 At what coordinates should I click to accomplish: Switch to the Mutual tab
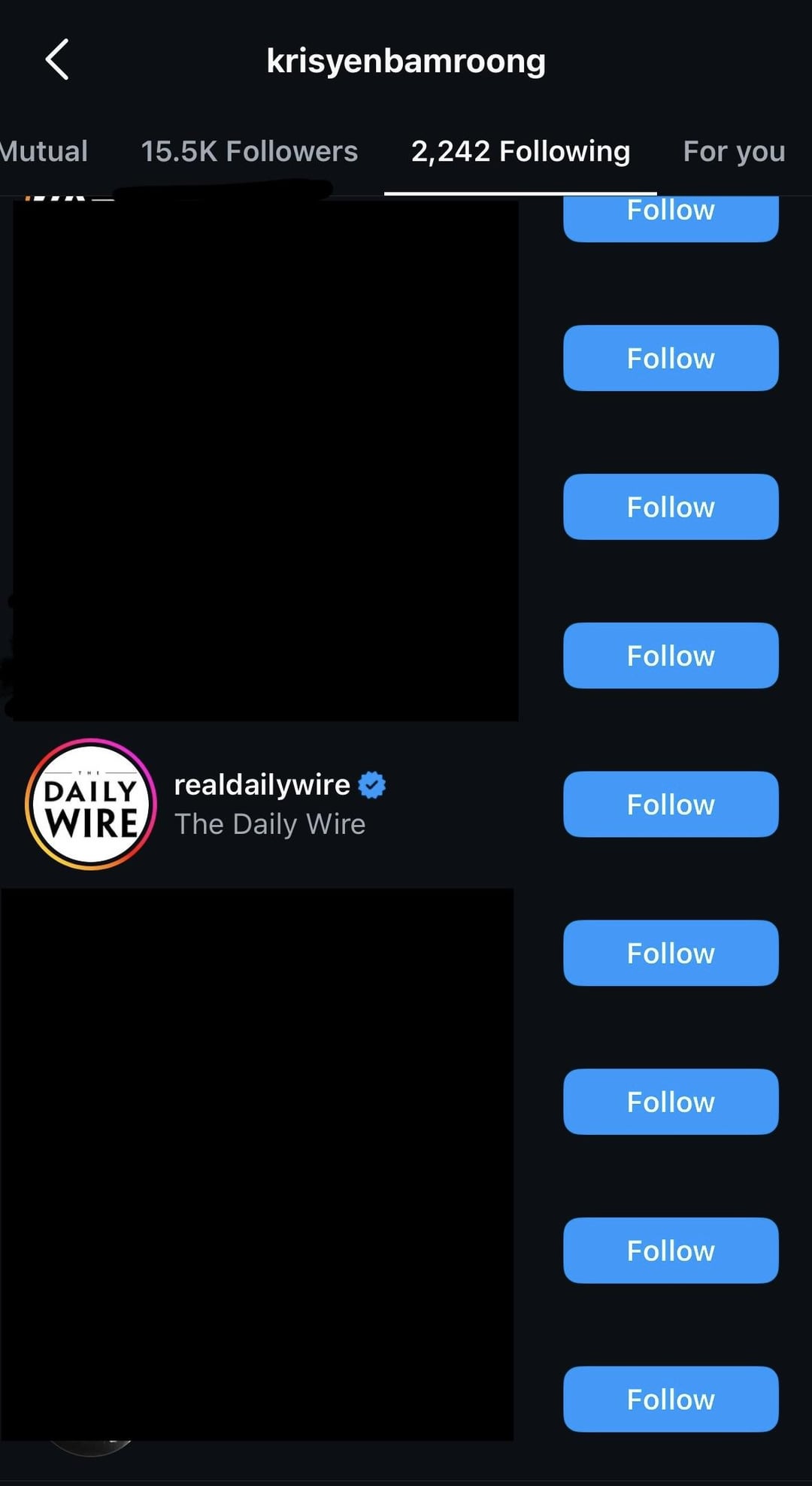coord(44,152)
